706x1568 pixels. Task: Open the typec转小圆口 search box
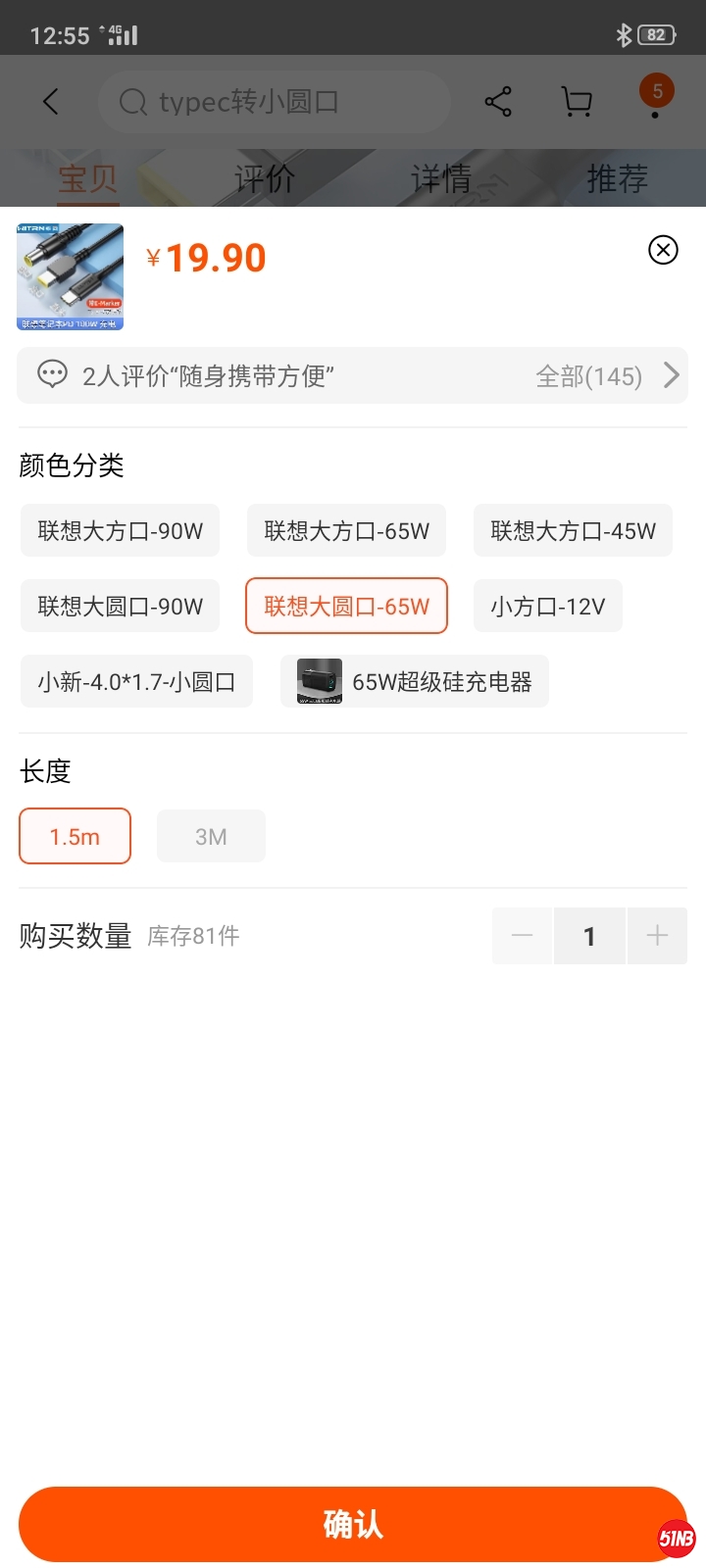point(275,101)
